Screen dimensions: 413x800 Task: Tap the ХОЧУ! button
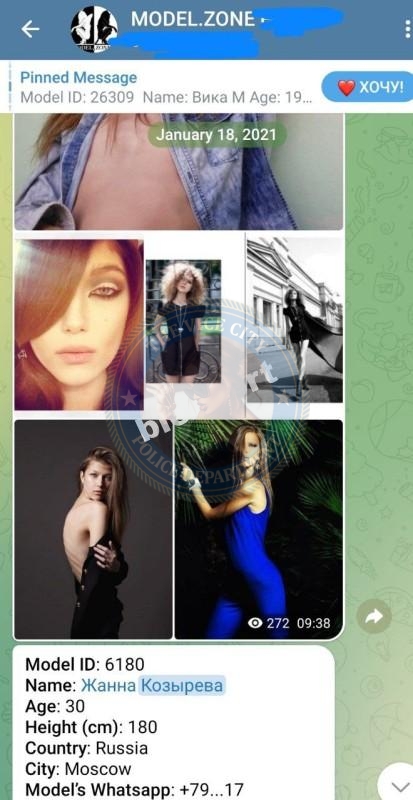click(367, 87)
